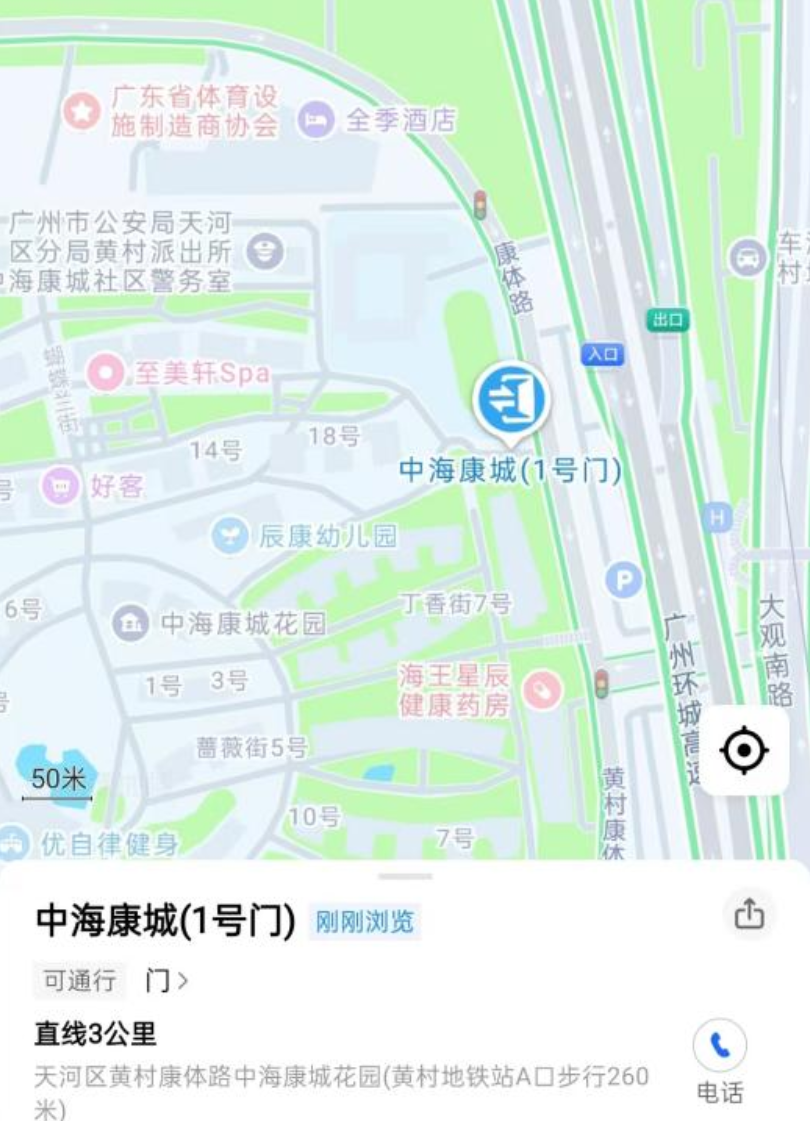Open 广东省体育设施制造商协会 marker
The height and width of the screenshot is (1121, 810).
pyautogui.click(x=82, y=111)
